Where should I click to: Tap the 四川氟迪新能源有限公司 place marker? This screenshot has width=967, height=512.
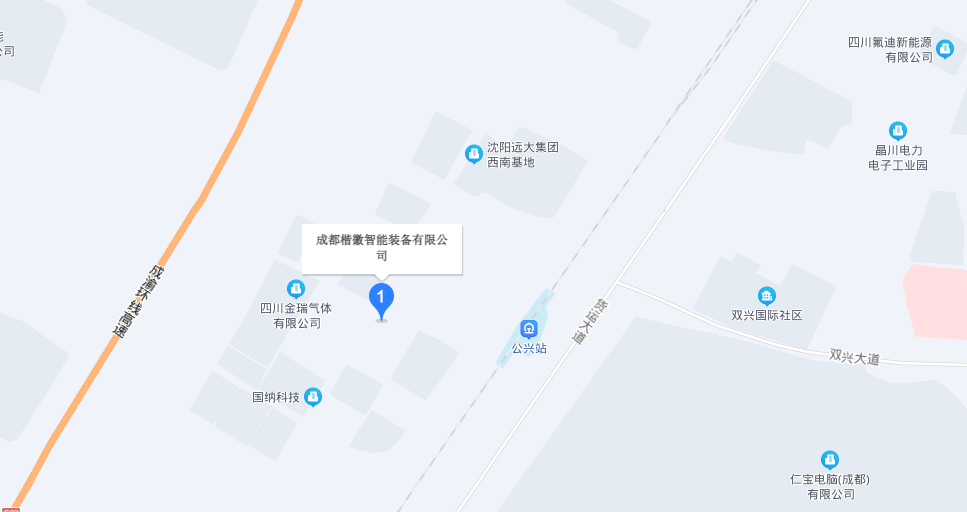(945, 49)
